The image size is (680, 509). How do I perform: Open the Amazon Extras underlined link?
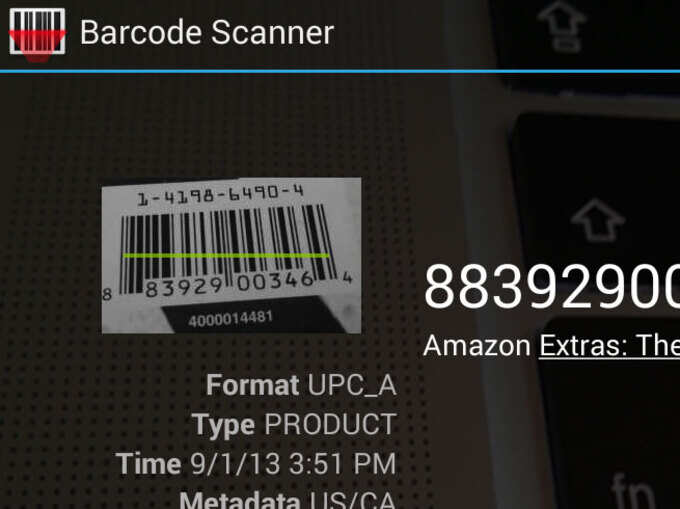click(609, 346)
